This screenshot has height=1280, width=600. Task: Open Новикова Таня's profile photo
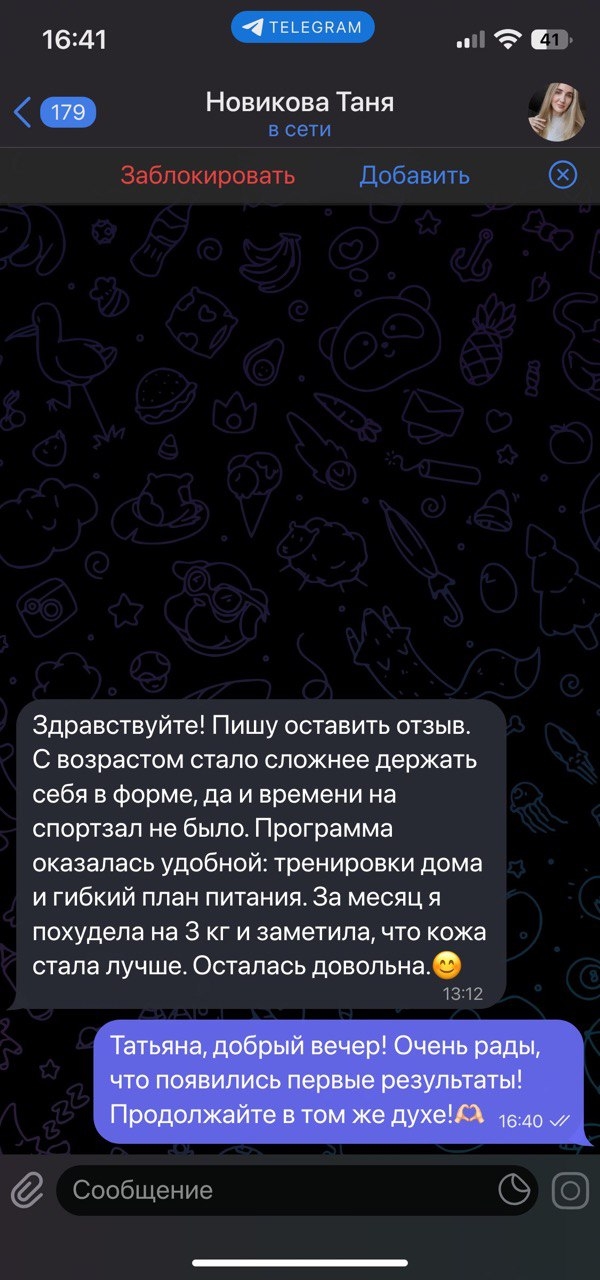click(556, 112)
